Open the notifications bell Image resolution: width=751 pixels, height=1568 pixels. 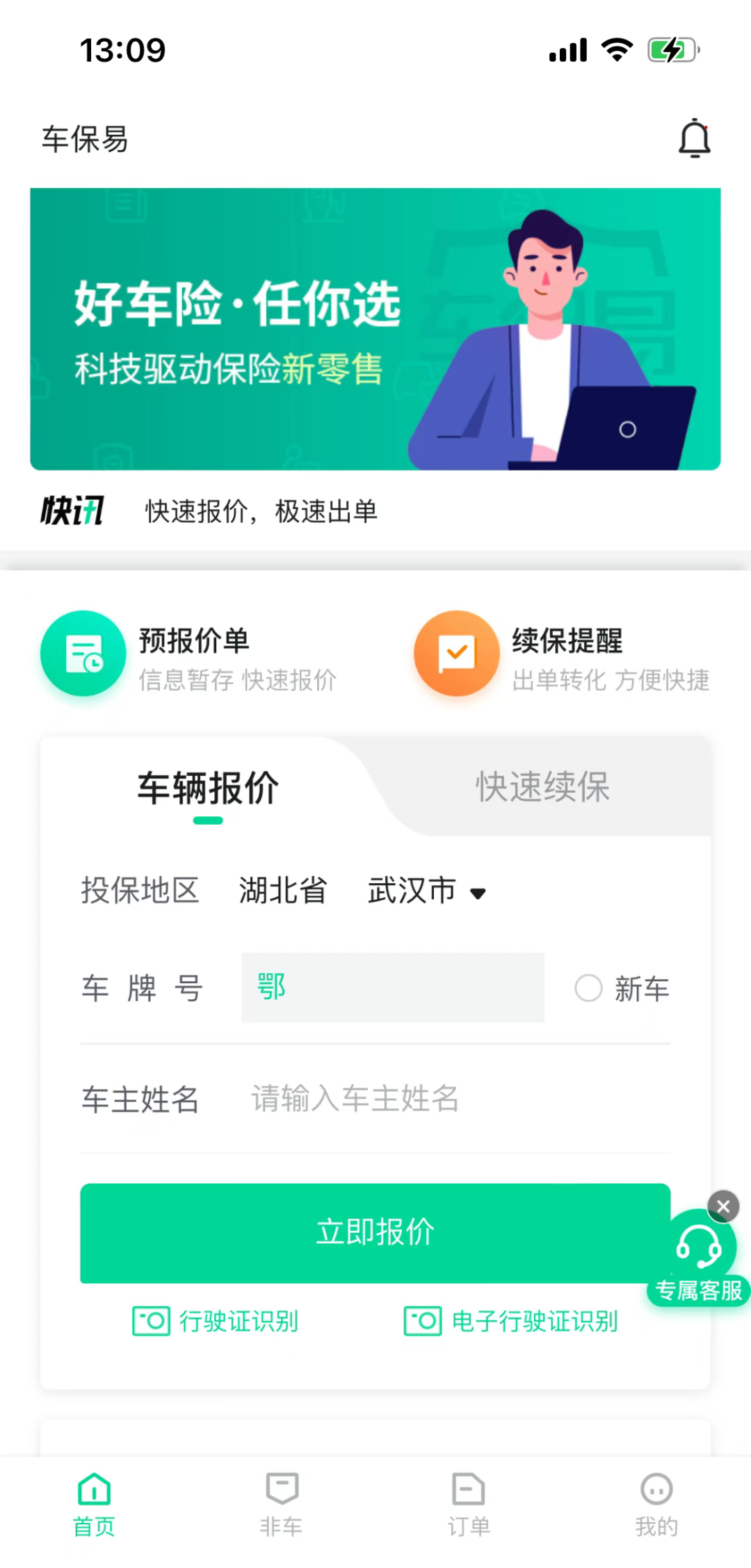click(x=694, y=138)
